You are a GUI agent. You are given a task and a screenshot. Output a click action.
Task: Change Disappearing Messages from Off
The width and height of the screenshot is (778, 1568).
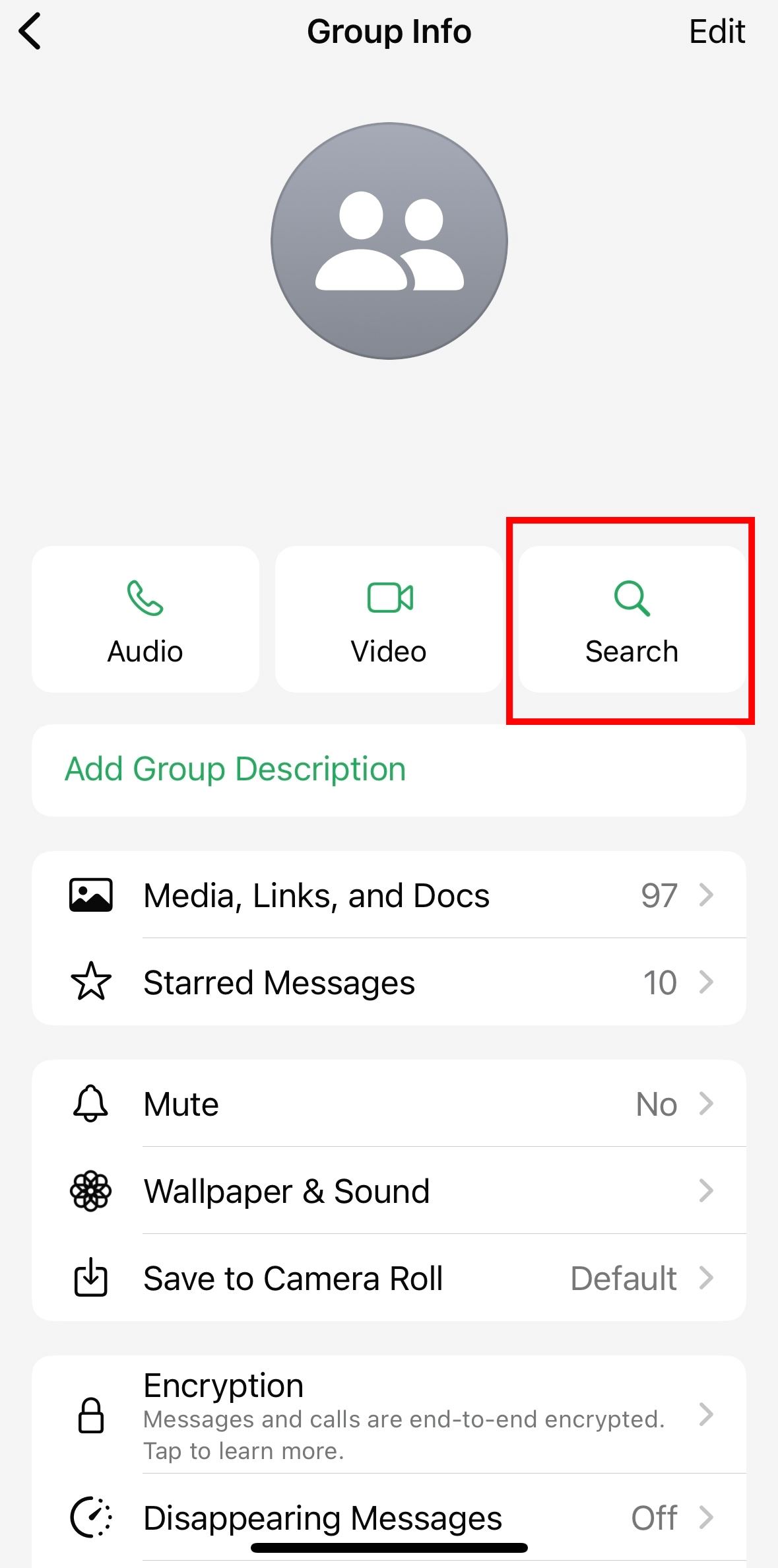389,1517
